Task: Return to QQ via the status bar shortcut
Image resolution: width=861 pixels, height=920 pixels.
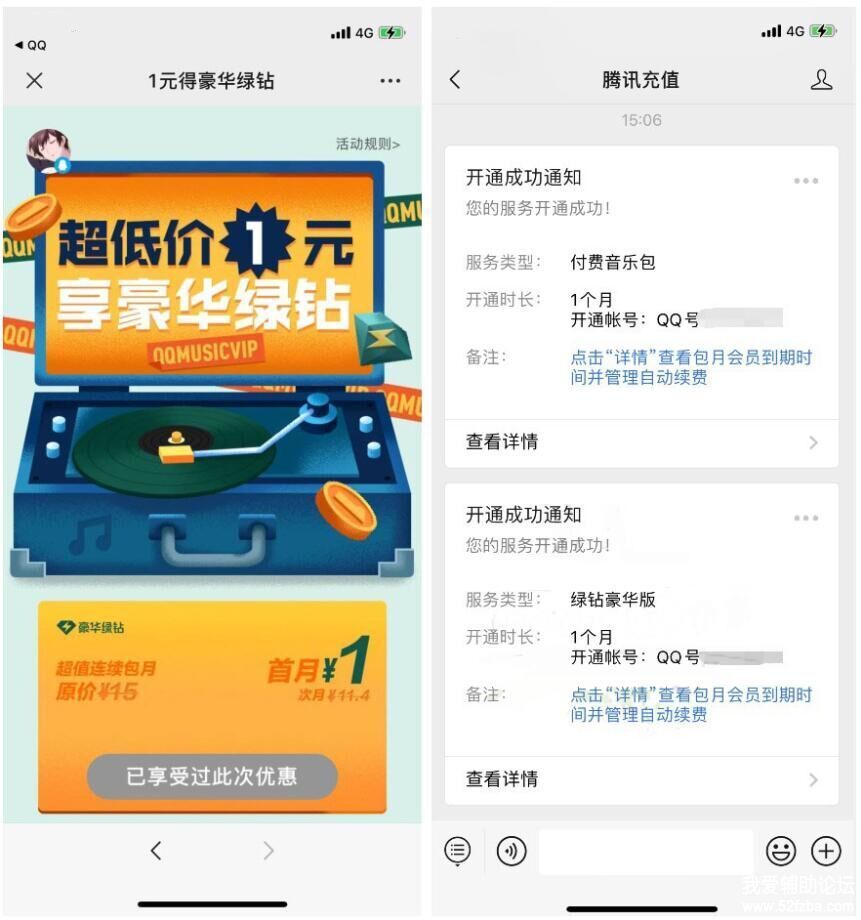Action: coord(30,45)
